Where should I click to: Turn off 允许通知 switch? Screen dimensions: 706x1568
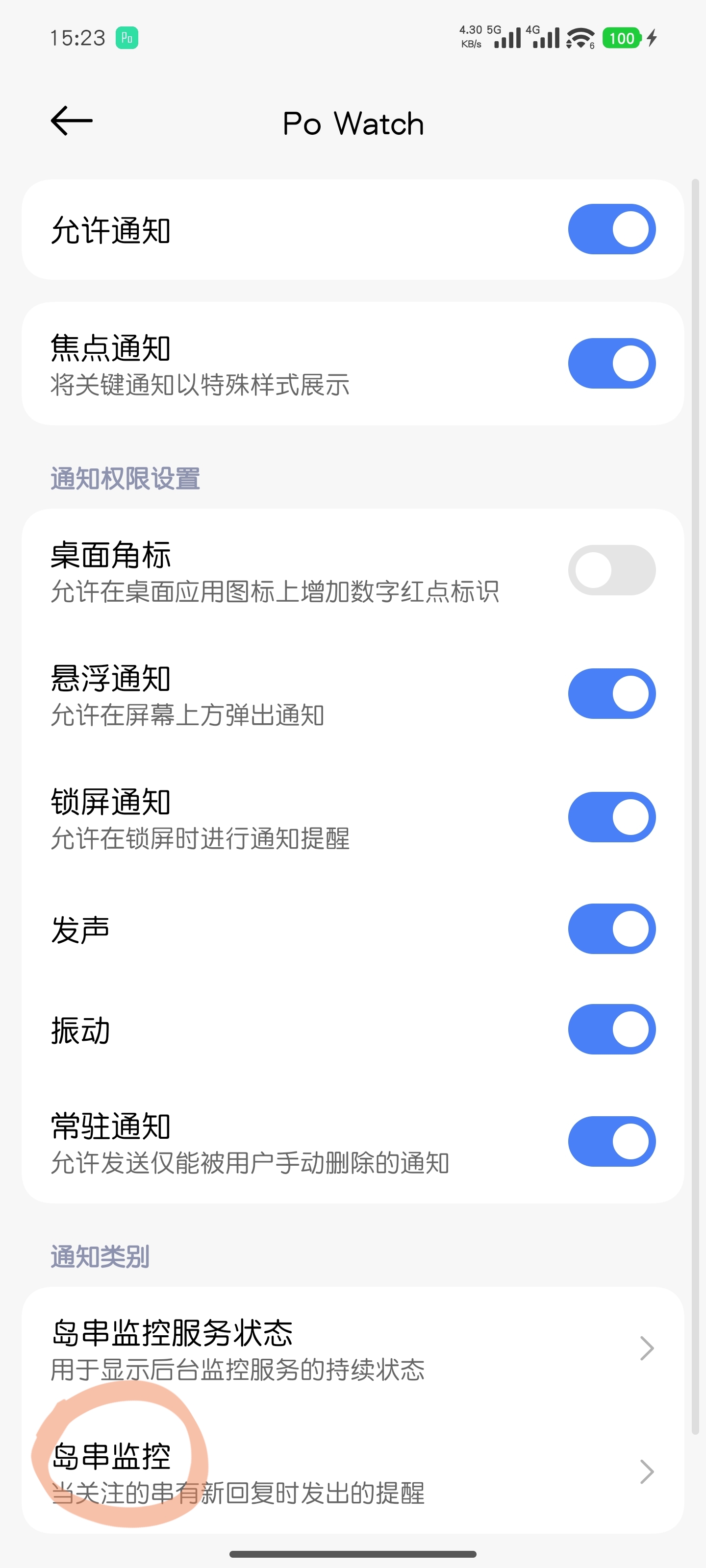pos(611,229)
